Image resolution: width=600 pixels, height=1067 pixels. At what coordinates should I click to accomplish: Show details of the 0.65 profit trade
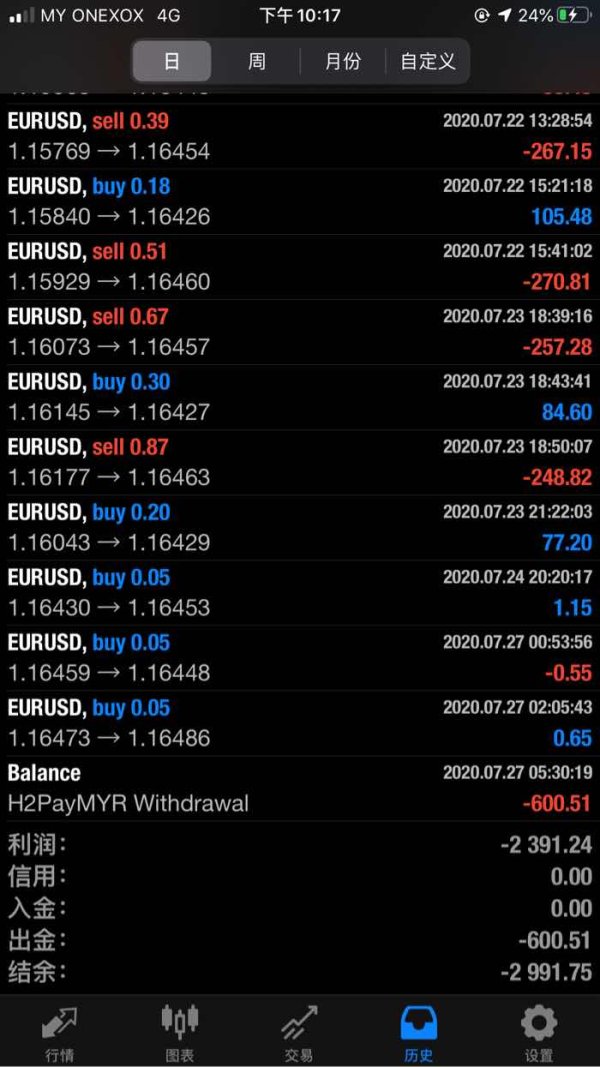pos(300,722)
